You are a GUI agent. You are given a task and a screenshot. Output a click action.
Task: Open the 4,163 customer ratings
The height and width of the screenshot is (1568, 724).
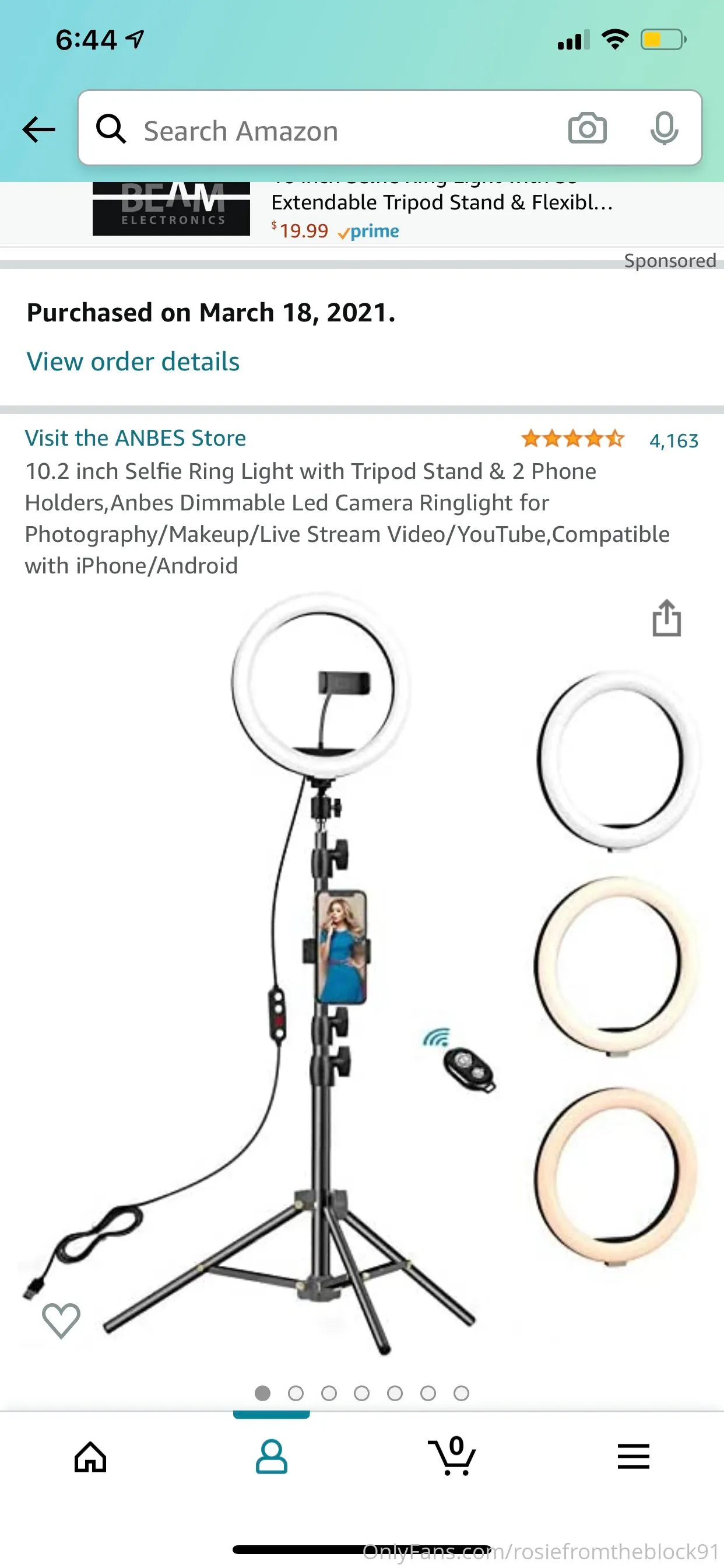pos(673,440)
